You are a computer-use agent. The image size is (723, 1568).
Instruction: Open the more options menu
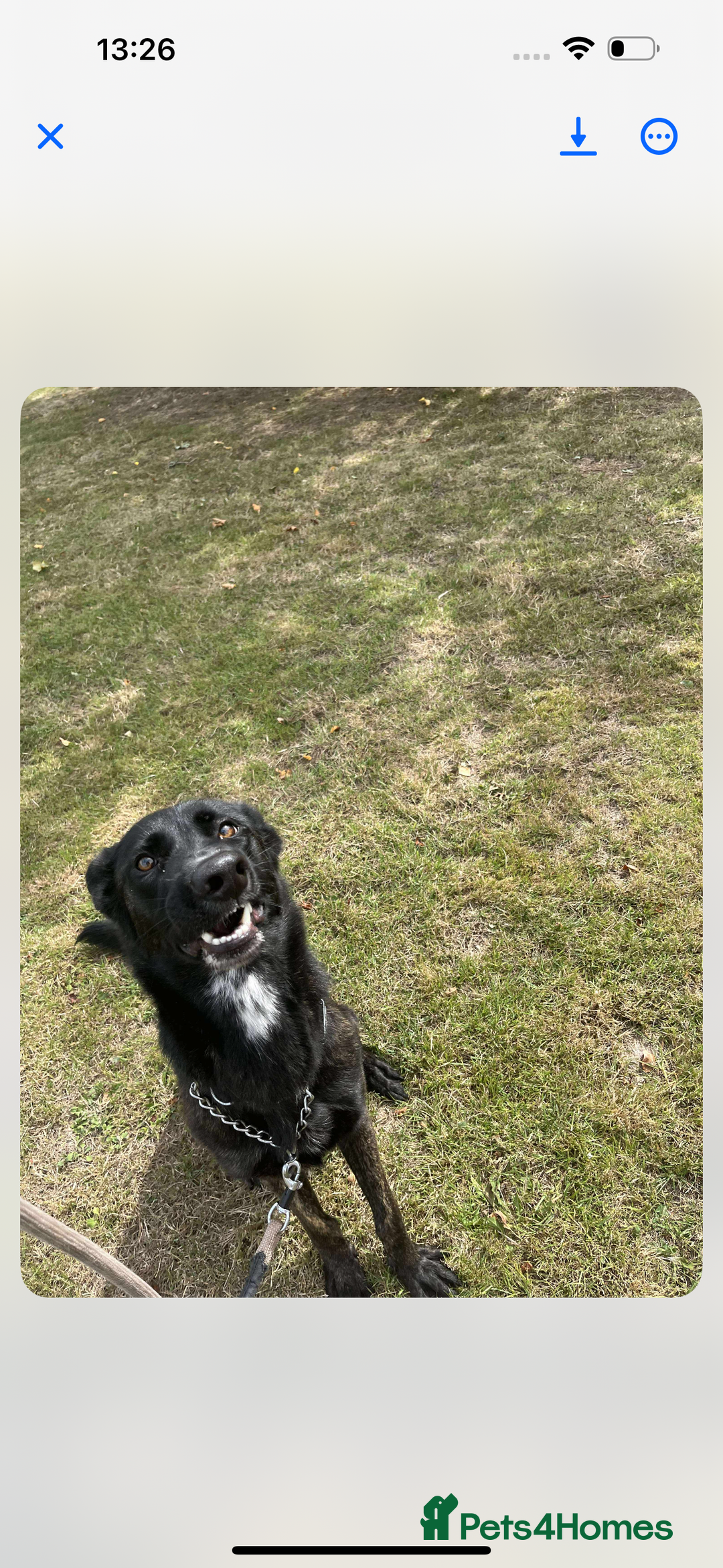(x=659, y=137)
